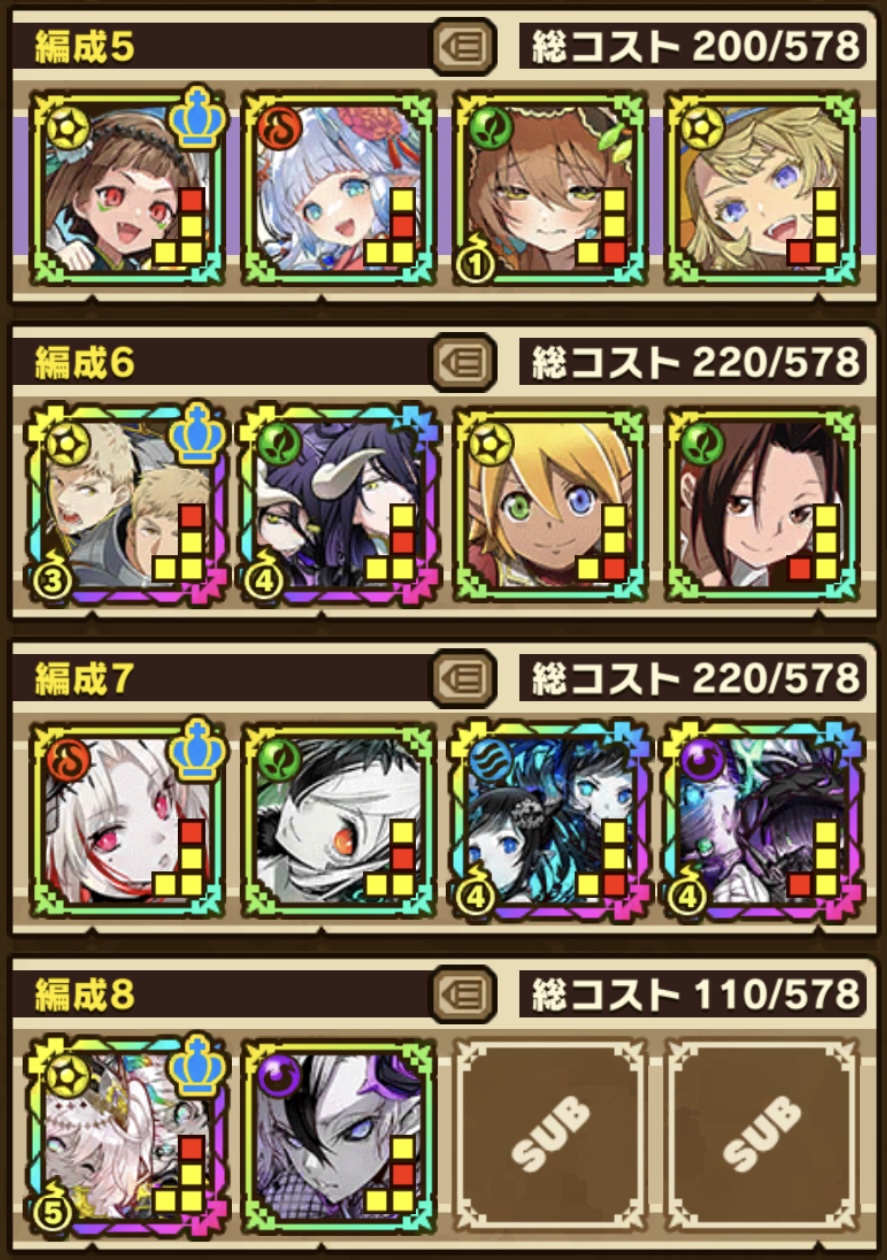887x1260 pixels.
Task: Select the blonde blue-eyed character in 編成5
Action: [x=761, y=186]
